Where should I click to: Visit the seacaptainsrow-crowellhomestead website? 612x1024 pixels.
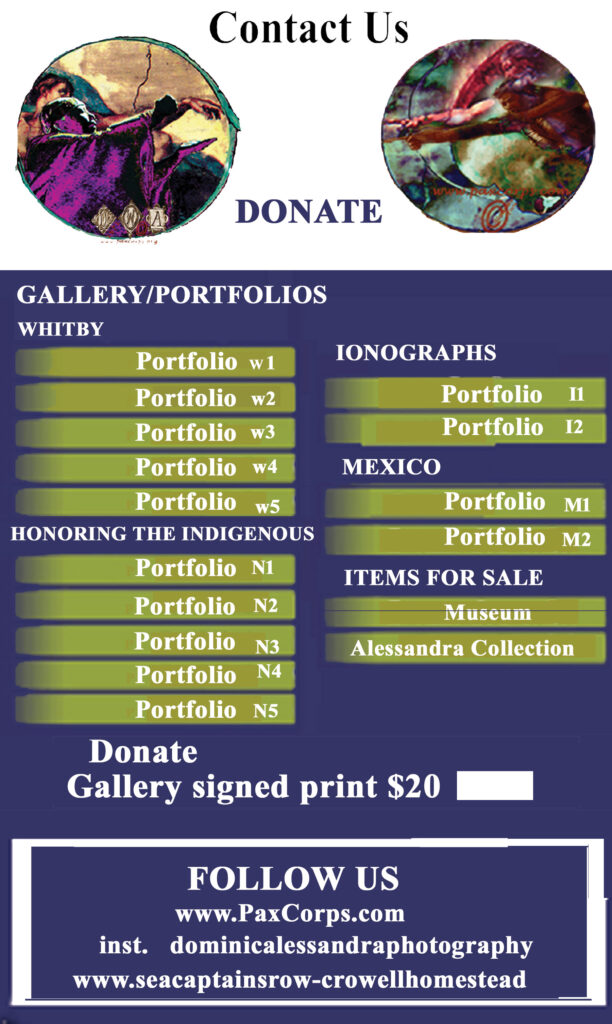[x=300, y=980]
